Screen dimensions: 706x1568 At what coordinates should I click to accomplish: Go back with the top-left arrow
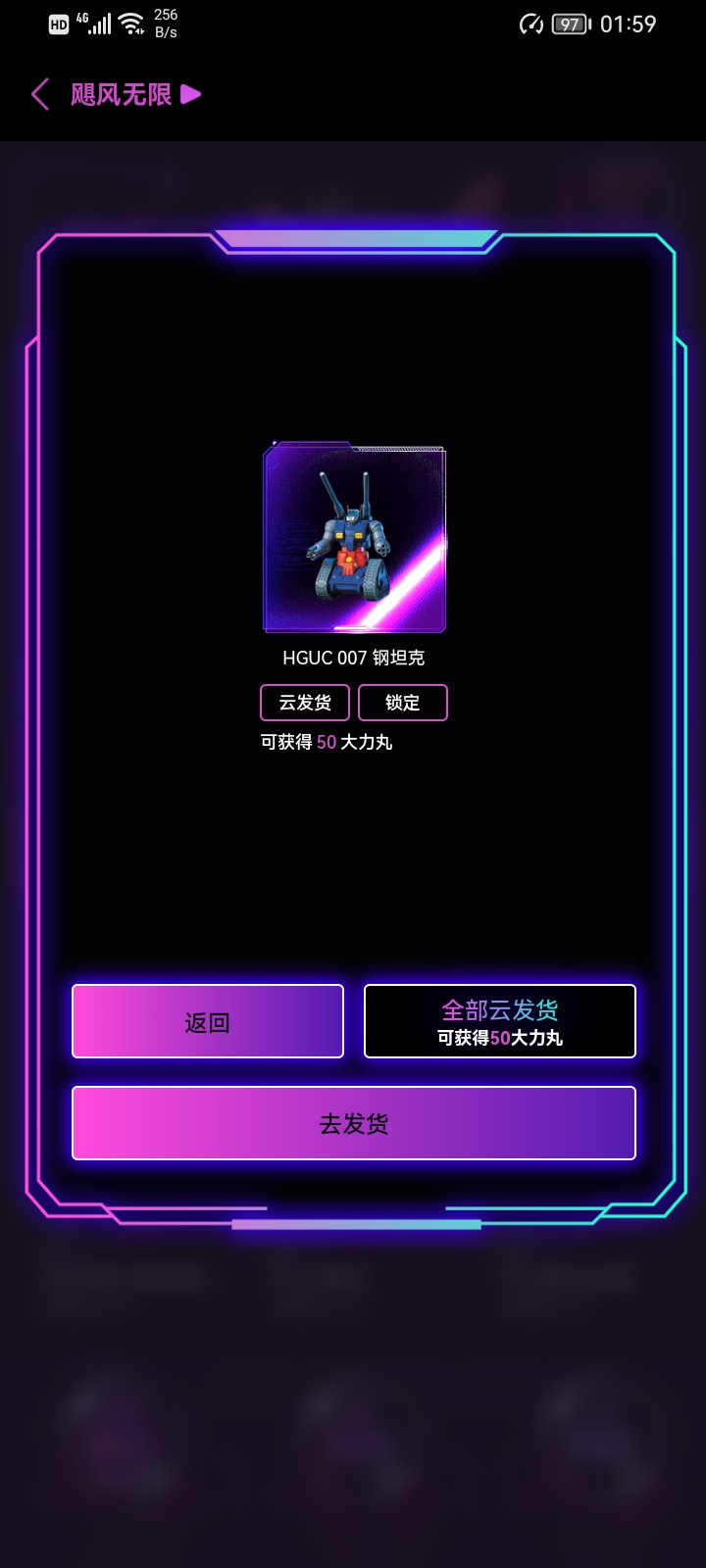(x=40, y=95)
